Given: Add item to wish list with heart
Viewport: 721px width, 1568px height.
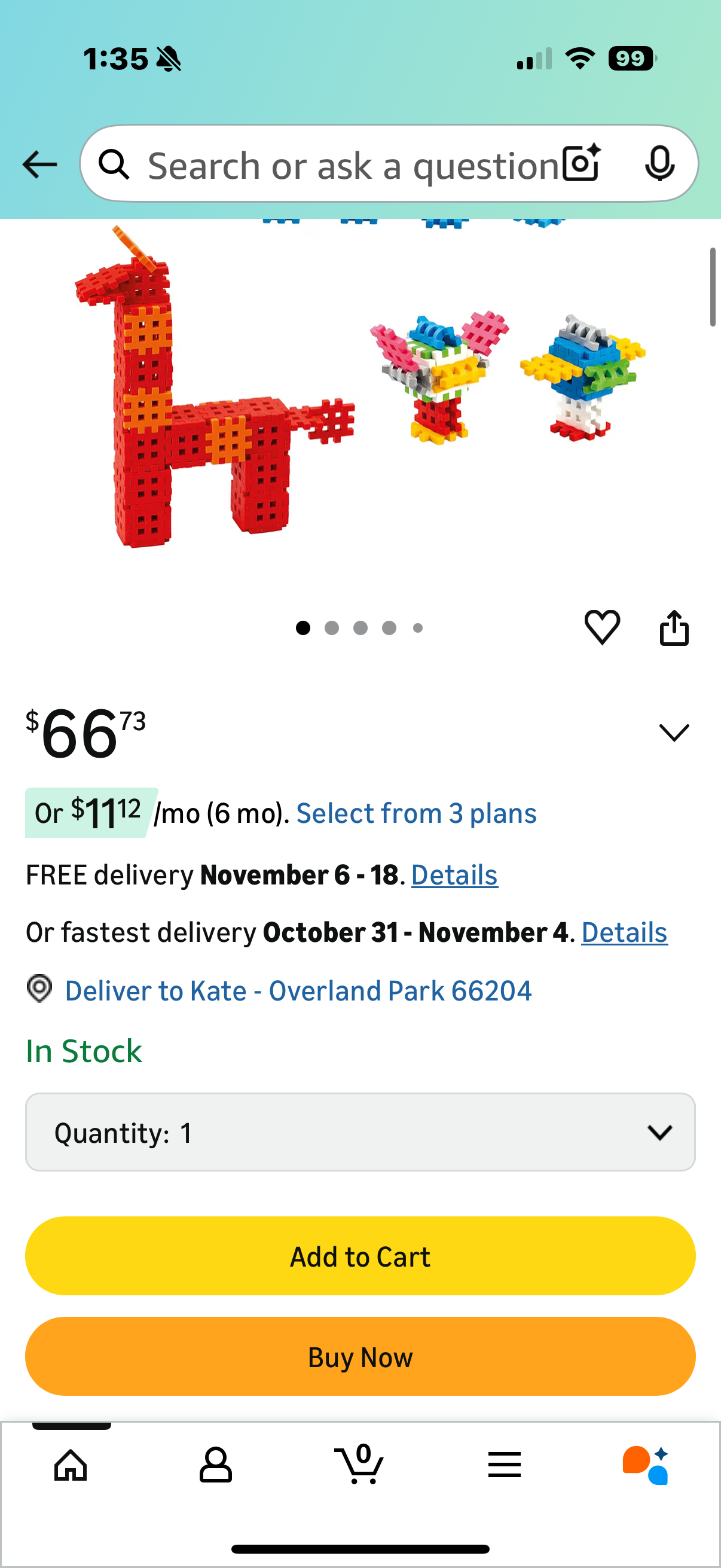Looking at the screenshot, I should tap(602, 627).
